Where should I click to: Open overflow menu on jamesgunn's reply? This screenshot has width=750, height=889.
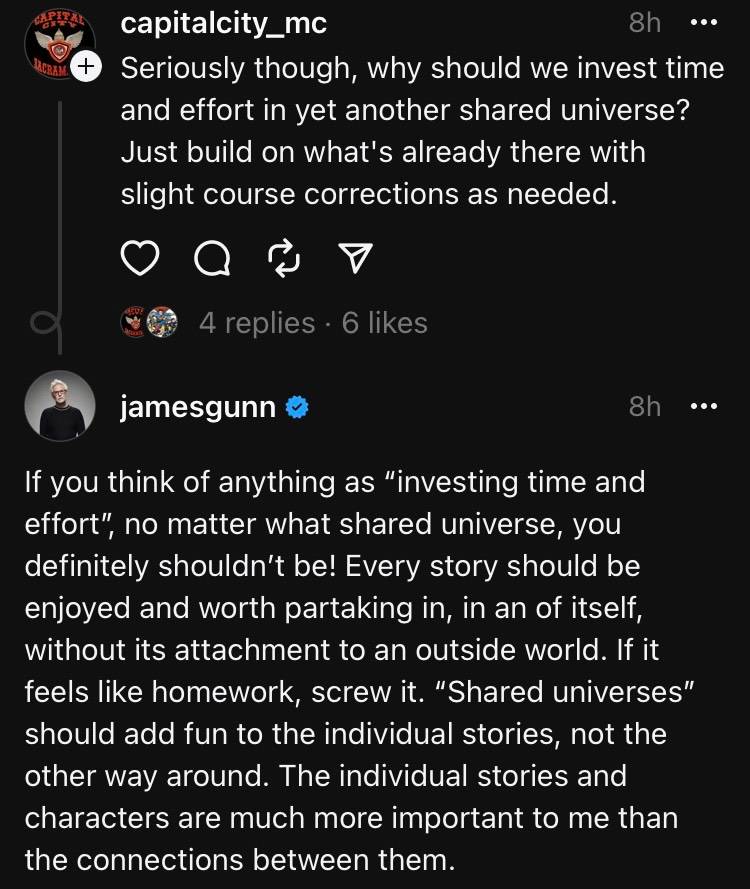coord(704,406)
